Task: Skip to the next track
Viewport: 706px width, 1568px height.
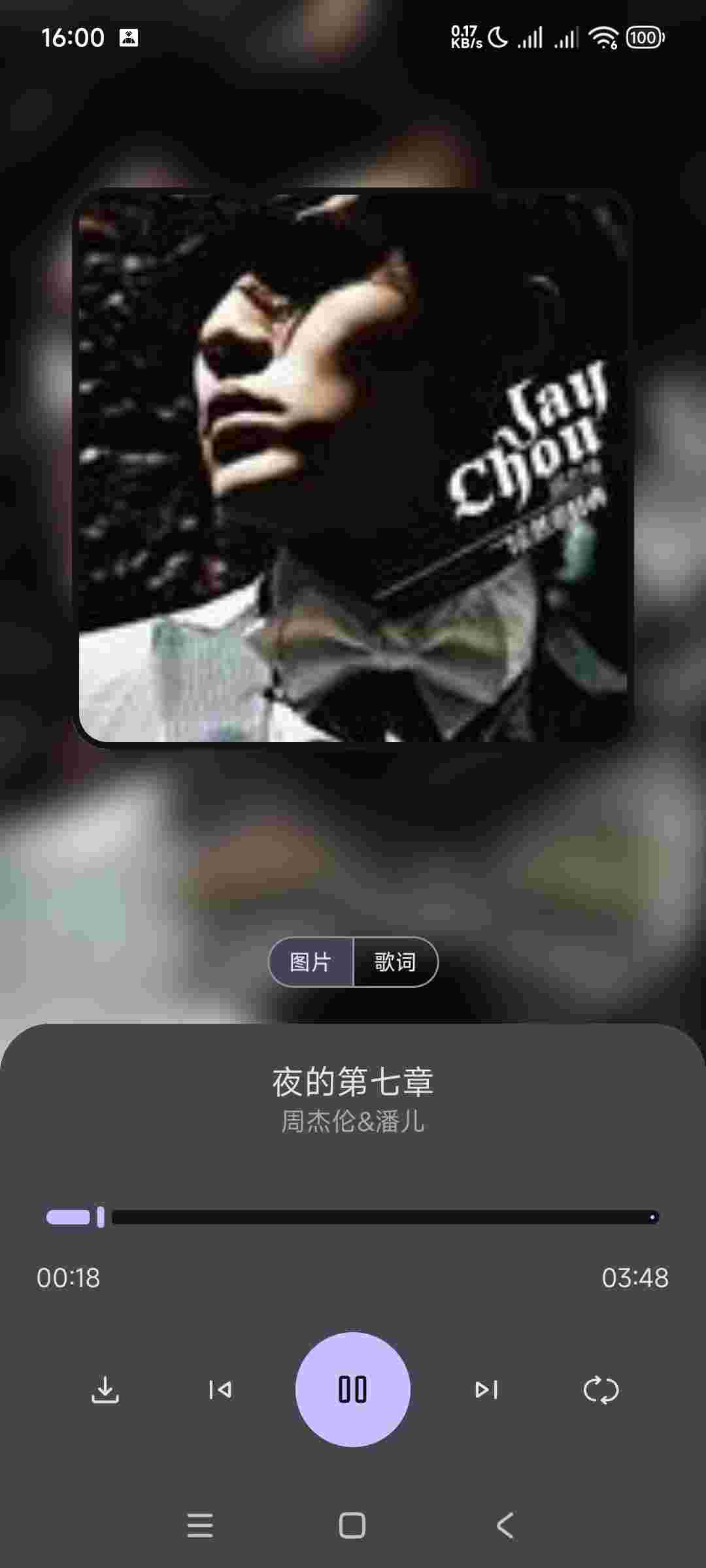Action: pyautogui.click(x=486, y=1390)
